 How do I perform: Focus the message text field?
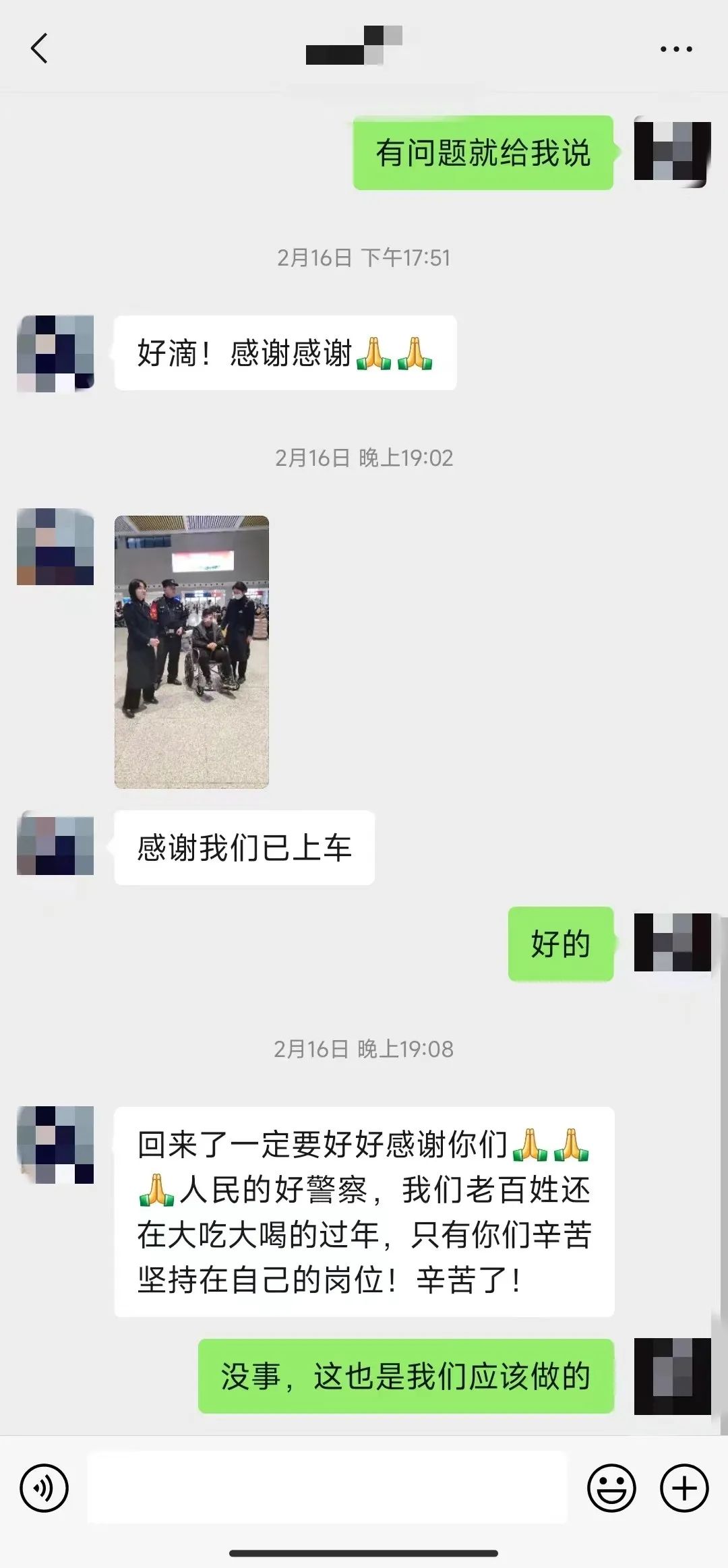[x=328, y=1488]
